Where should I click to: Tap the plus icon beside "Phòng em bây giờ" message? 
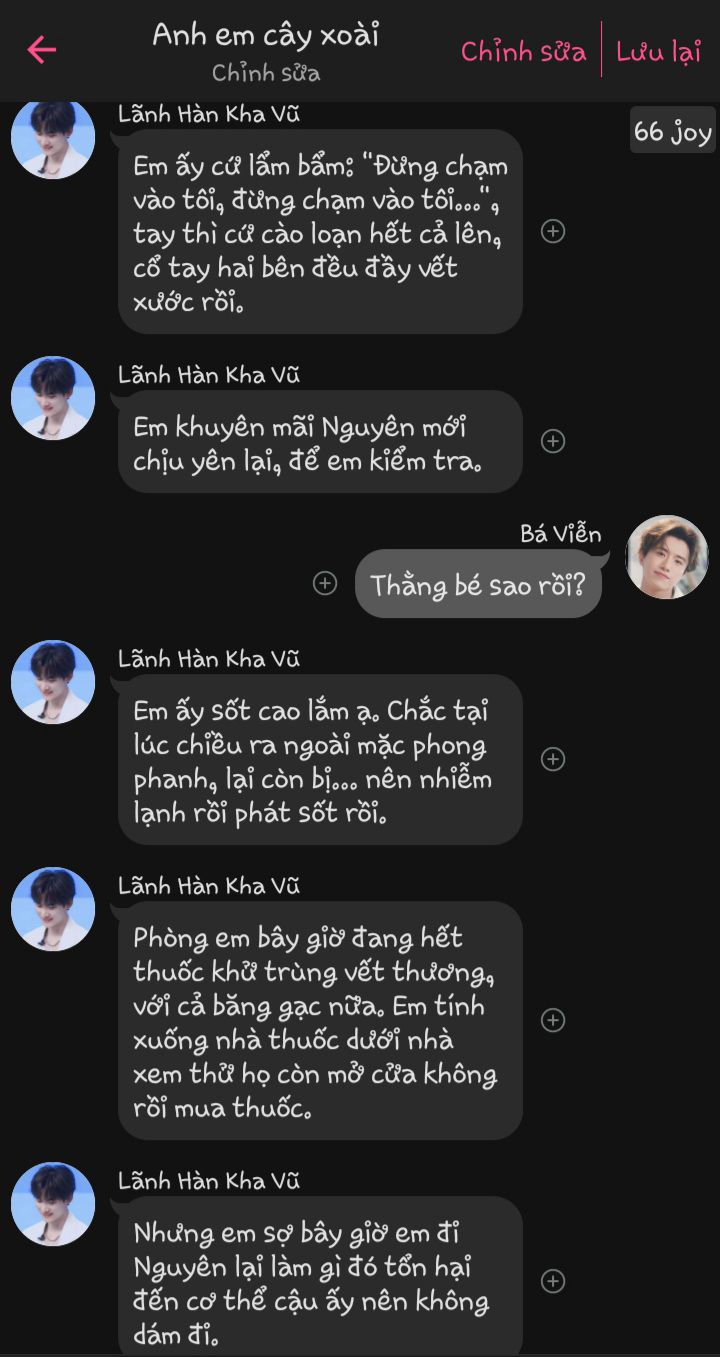[x=553, y=1020]
